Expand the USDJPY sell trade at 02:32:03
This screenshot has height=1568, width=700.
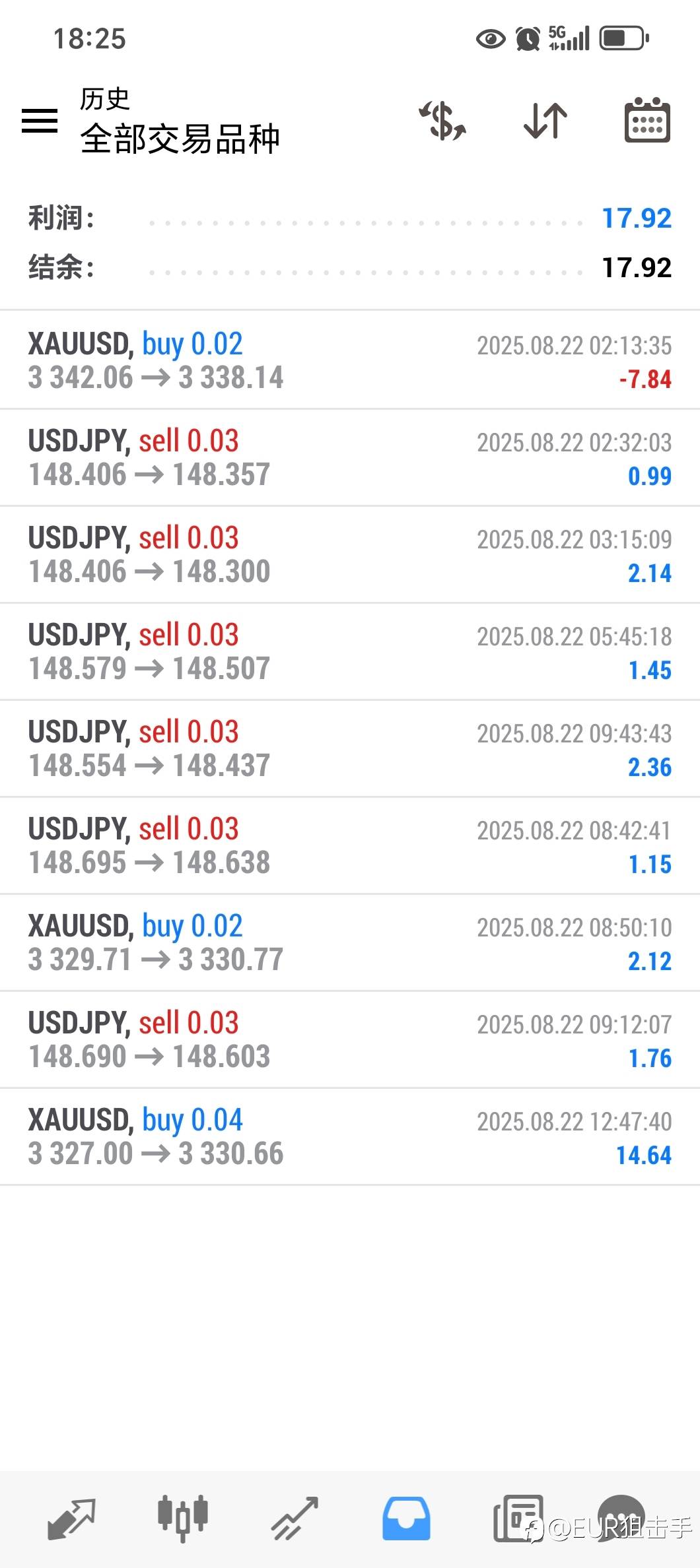pos(350,457)
